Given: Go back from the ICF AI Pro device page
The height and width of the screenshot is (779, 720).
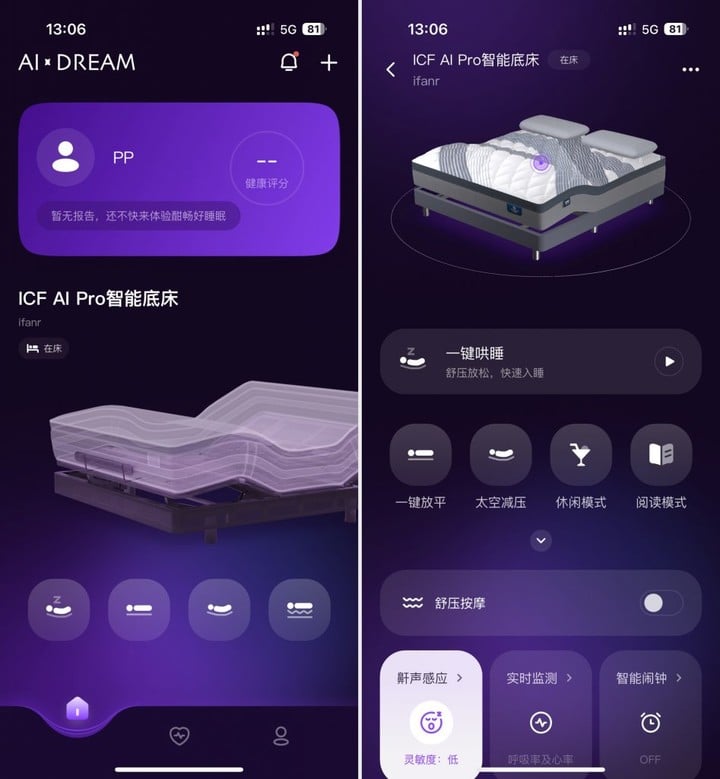Looking at the screenshot, I should (391, 69).
